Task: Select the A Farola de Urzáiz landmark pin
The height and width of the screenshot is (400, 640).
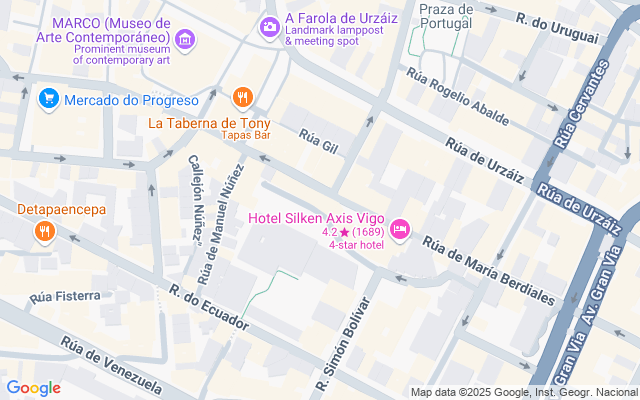Action: 269,27
